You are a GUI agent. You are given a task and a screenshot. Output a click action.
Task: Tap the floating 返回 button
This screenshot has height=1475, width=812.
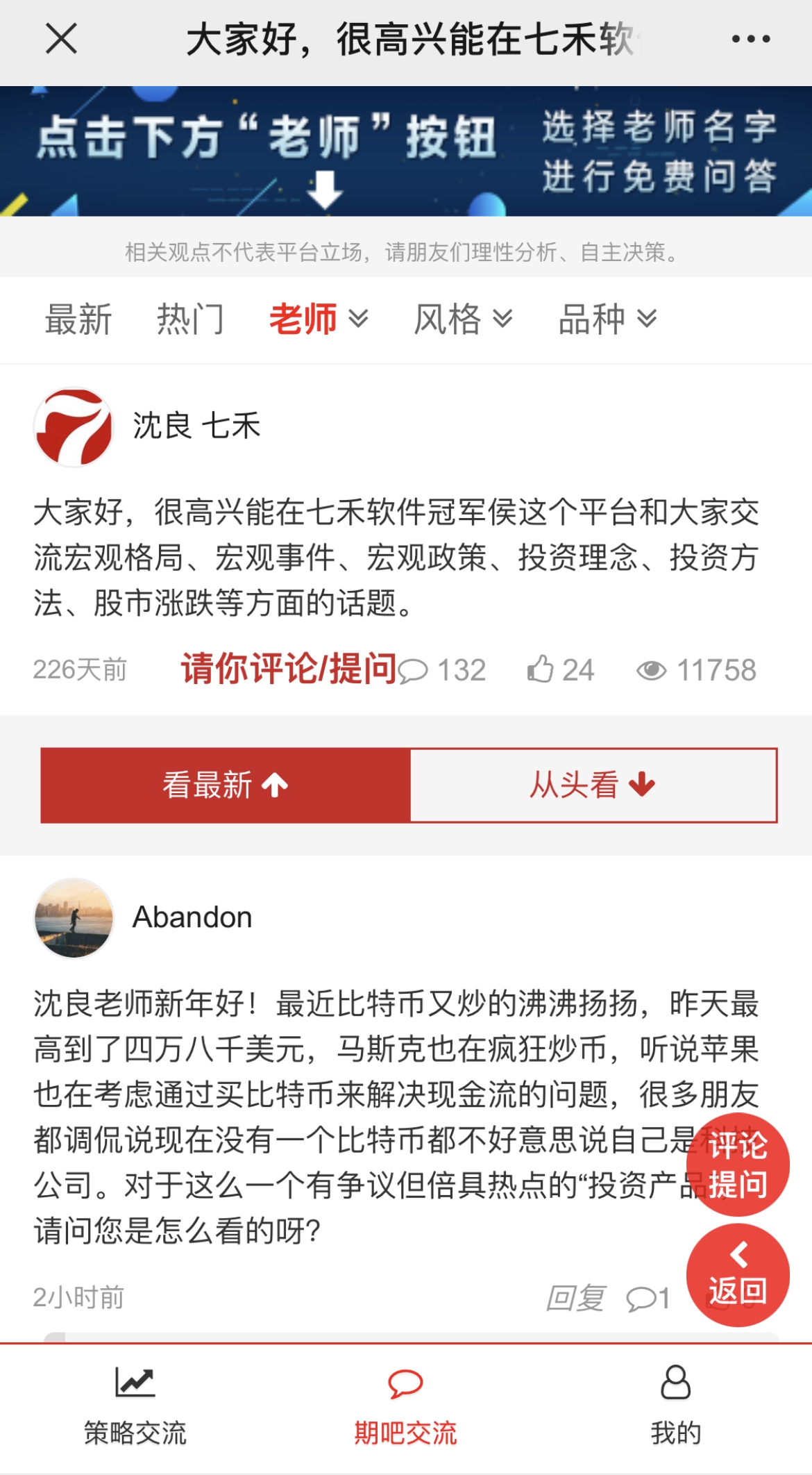pyautogui.click(x=737, y=1276)
